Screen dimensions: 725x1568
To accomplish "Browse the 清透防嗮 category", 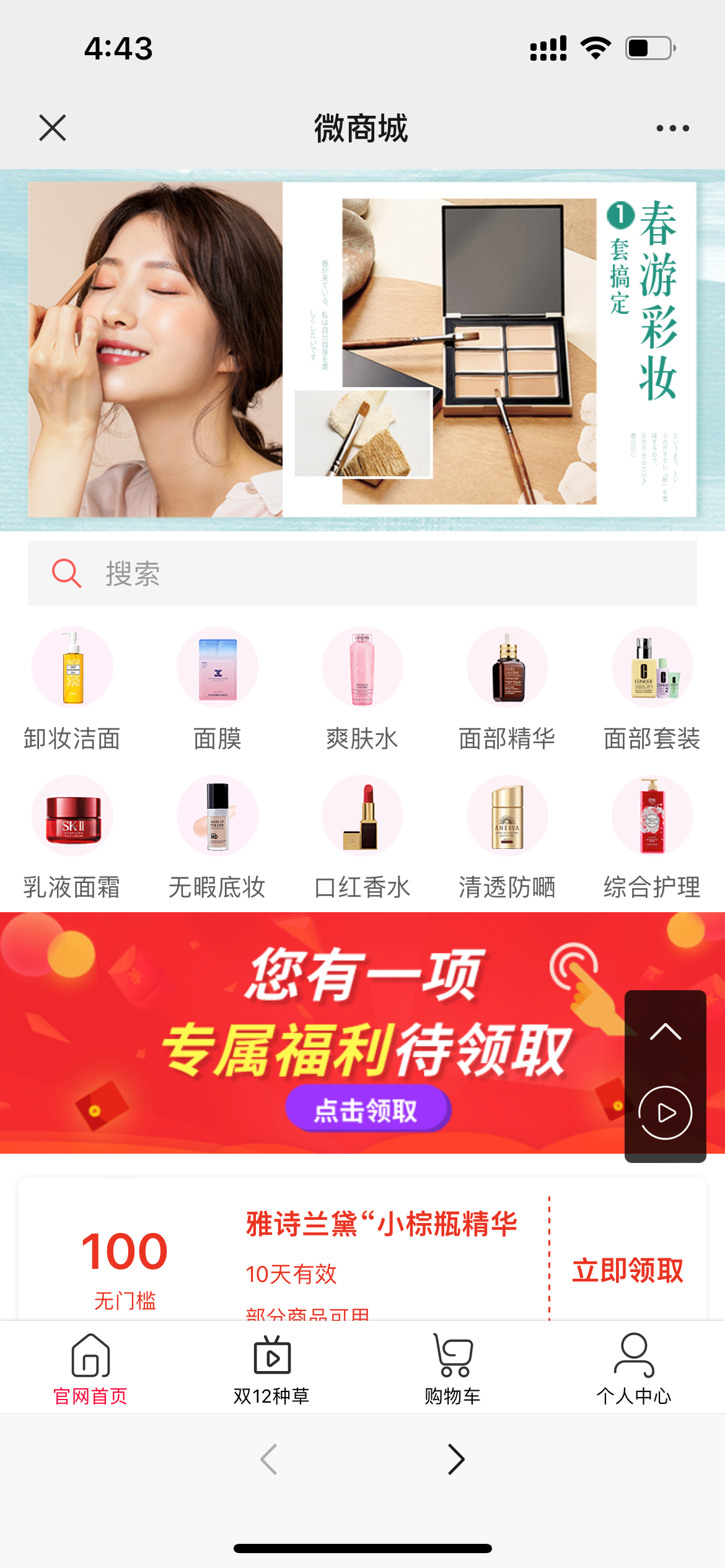I will pos(507,837).
